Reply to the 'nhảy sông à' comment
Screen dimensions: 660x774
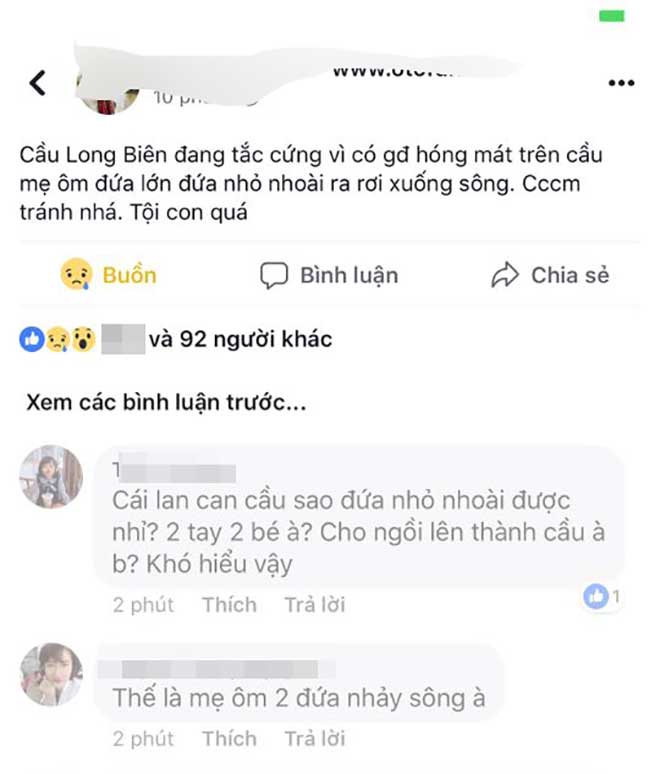(314, 739)
